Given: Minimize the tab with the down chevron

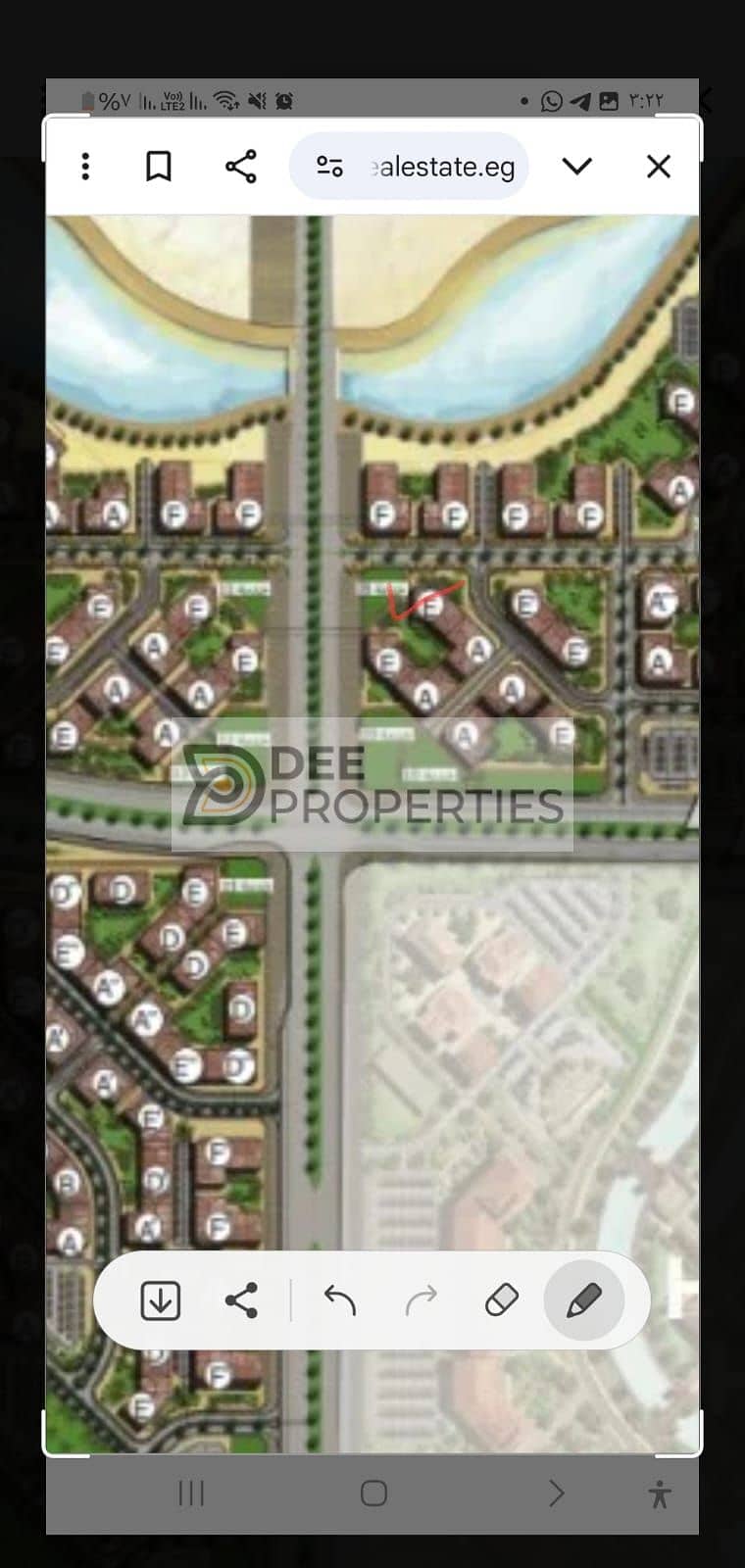Looking at the screenshot, I should [577, 167].
